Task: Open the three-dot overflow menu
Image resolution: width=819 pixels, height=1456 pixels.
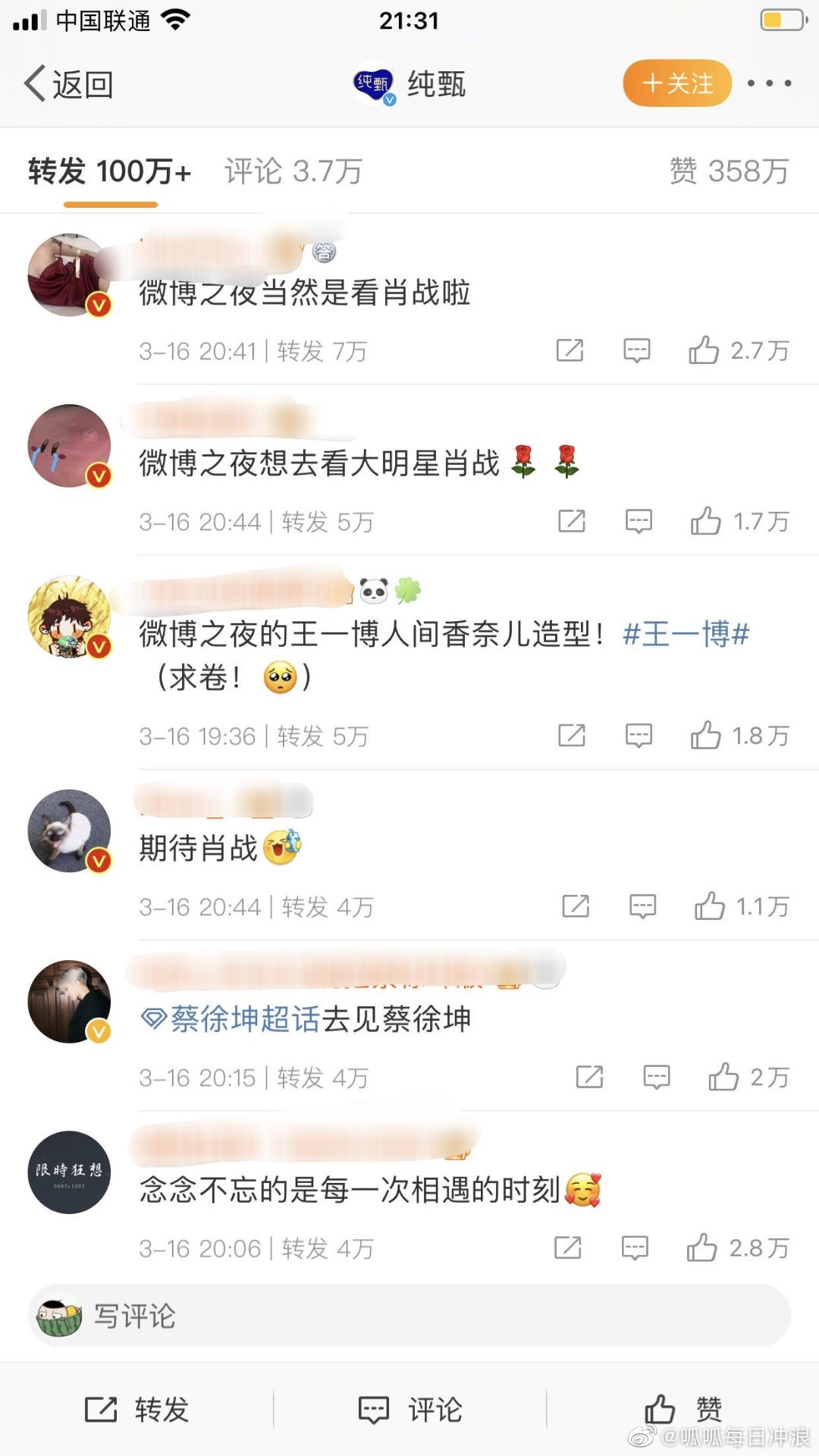Action: pyautogui.click(x=769, y=83)
